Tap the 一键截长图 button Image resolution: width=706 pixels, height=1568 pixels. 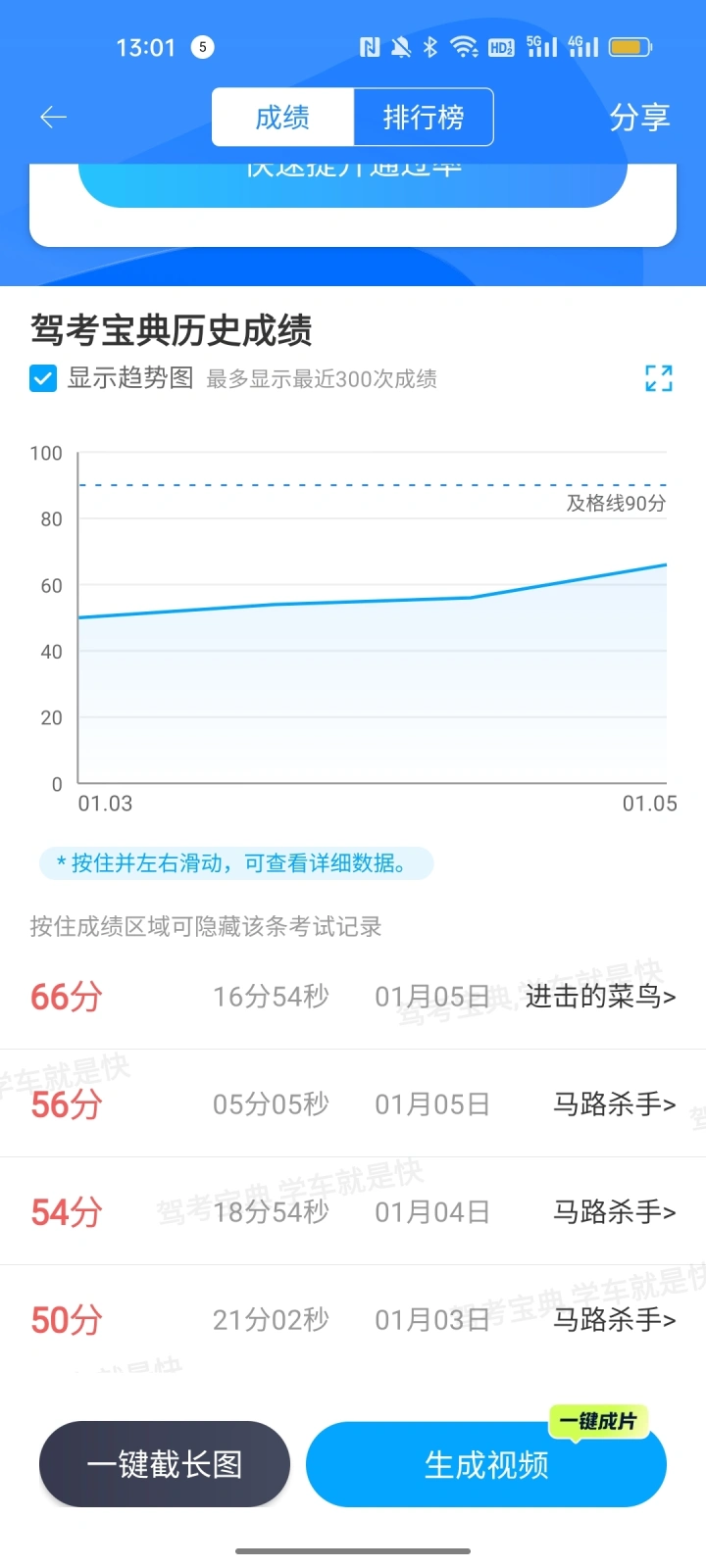(165, 1464)
